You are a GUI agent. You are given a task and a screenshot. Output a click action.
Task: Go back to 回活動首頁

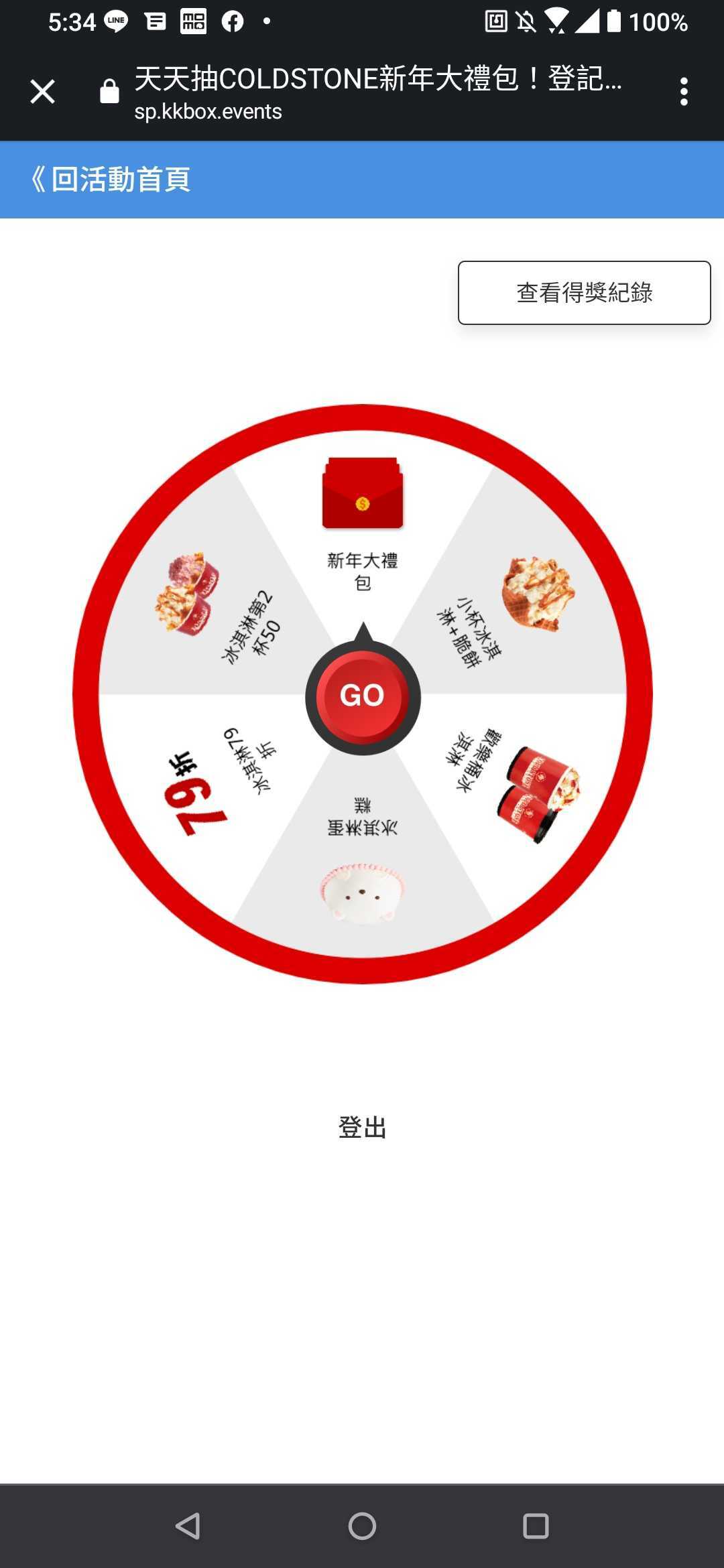coord(111,180)
